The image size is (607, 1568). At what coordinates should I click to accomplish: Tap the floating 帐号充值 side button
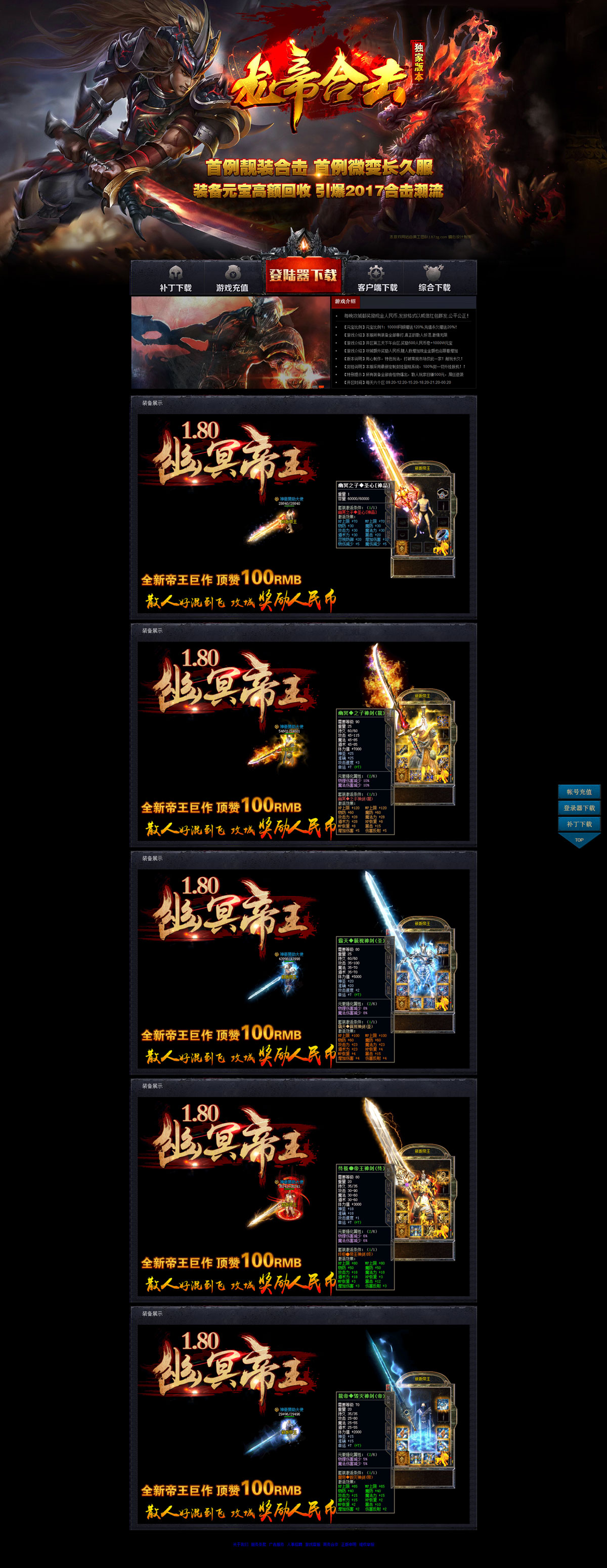click(579, 792)
